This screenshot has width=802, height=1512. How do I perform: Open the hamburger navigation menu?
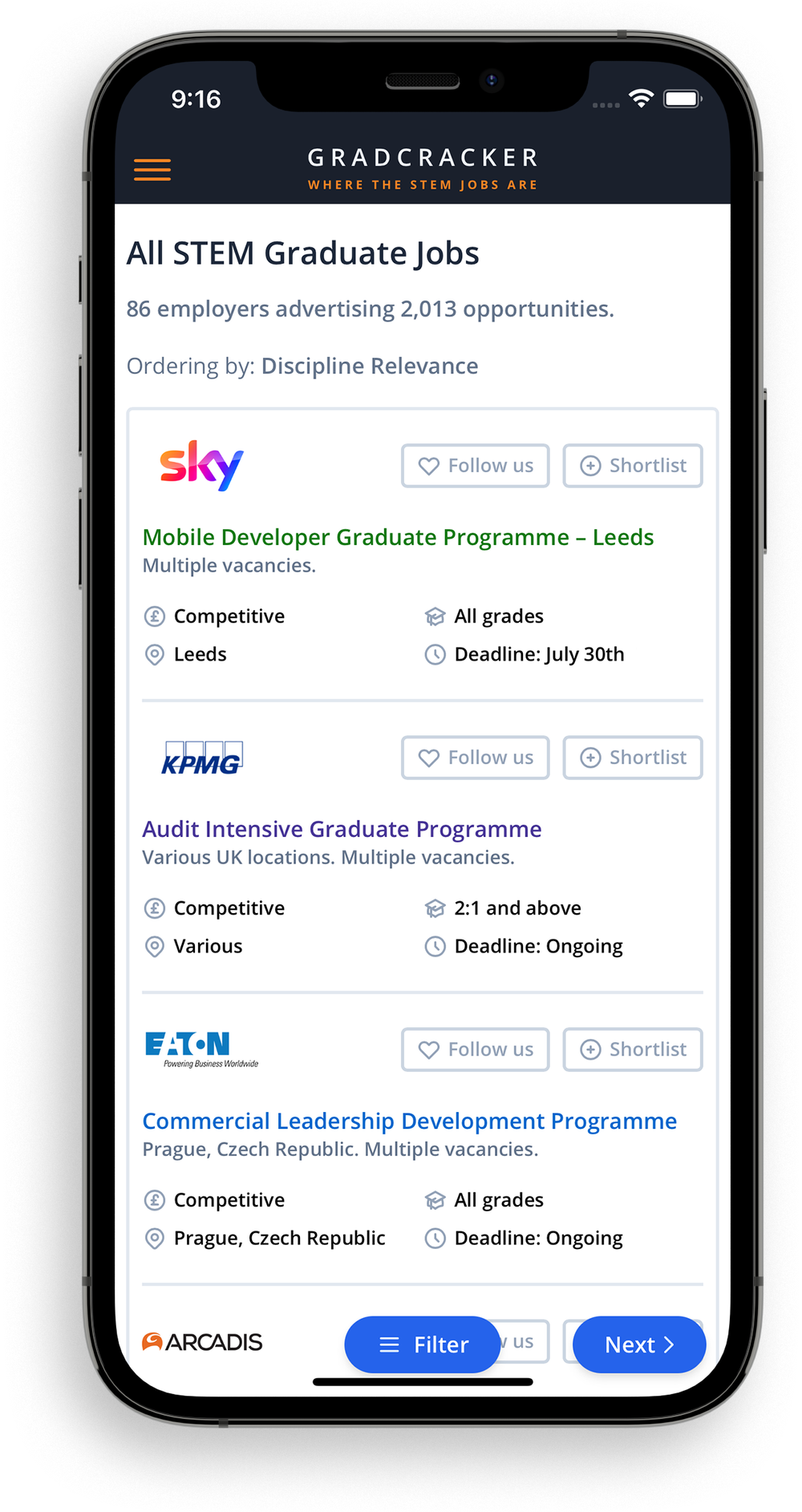coord(152,170)
